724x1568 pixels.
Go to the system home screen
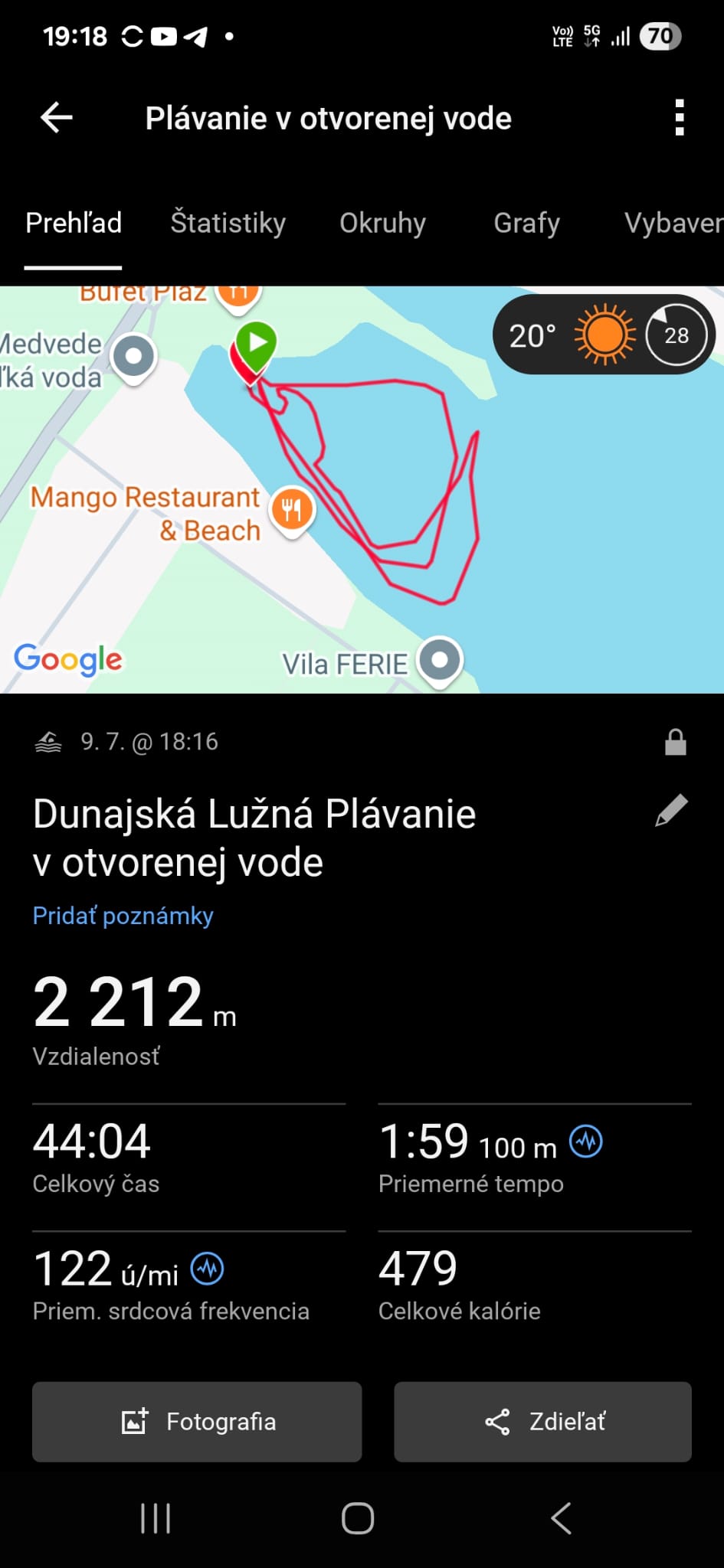(x=358, y=1518)
